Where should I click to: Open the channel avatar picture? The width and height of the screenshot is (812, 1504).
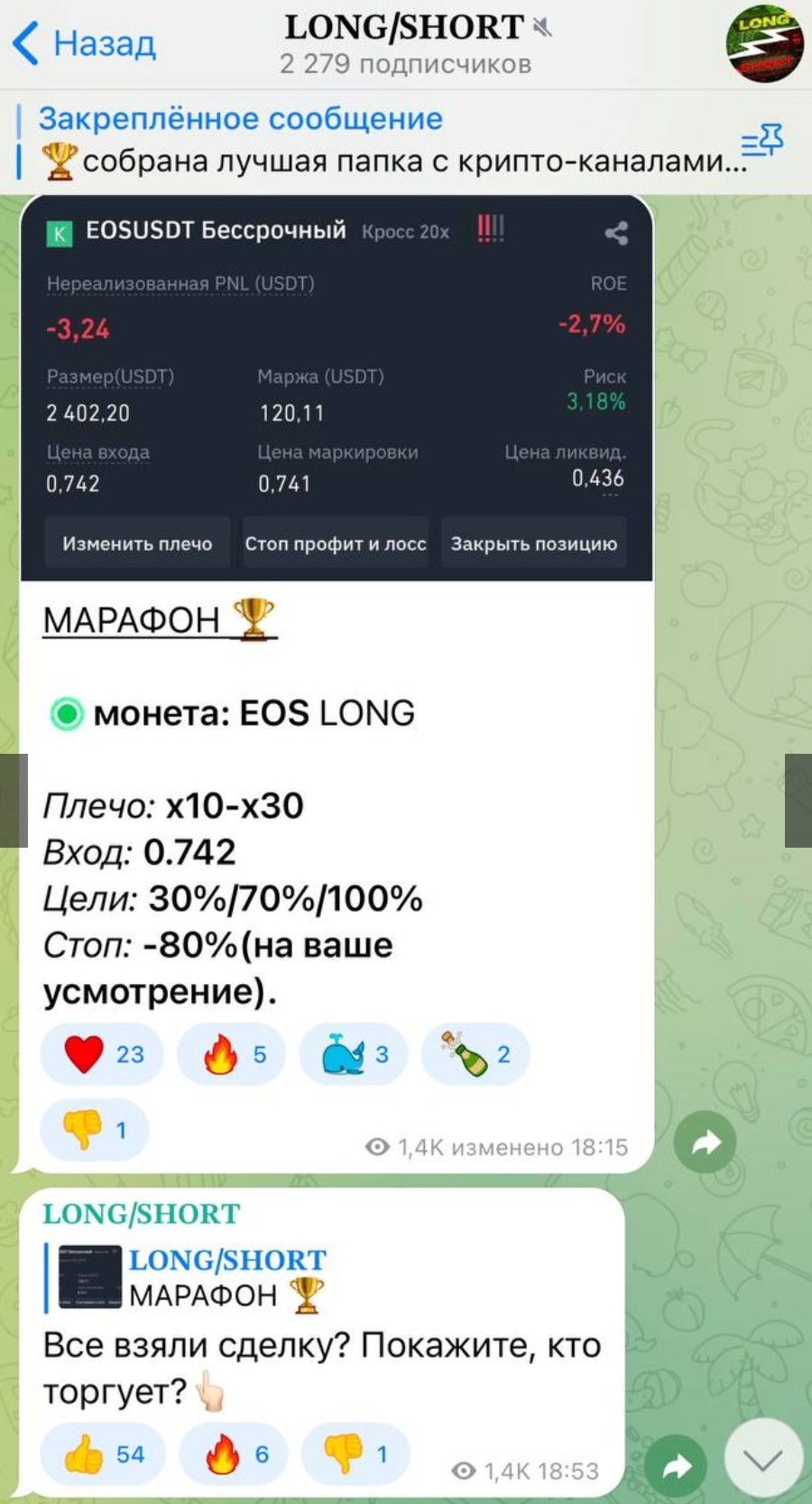point(764,43)
